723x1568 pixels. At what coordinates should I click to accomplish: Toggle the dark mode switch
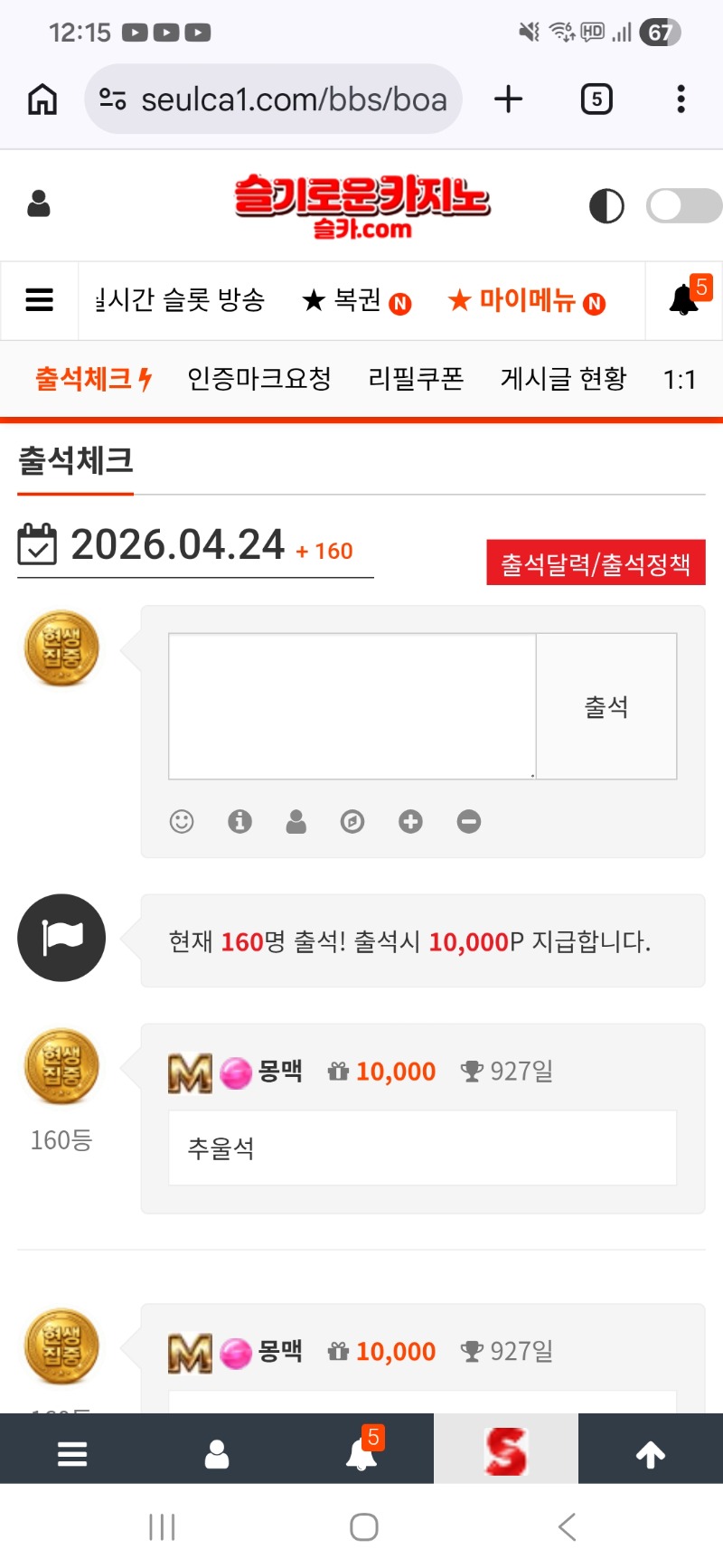click(x=683, y=205)
